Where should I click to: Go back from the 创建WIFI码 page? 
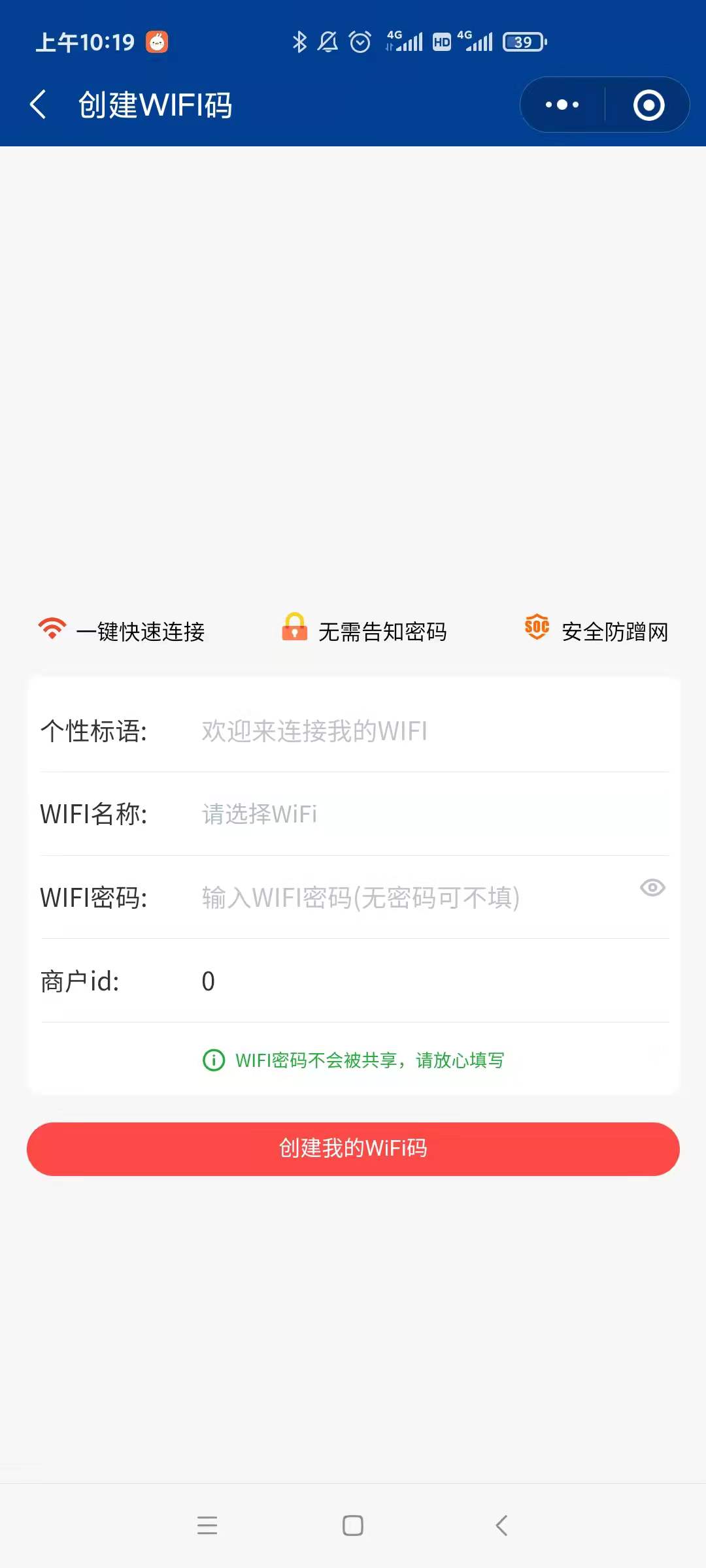pyautogui.click(x=39, y=105)
